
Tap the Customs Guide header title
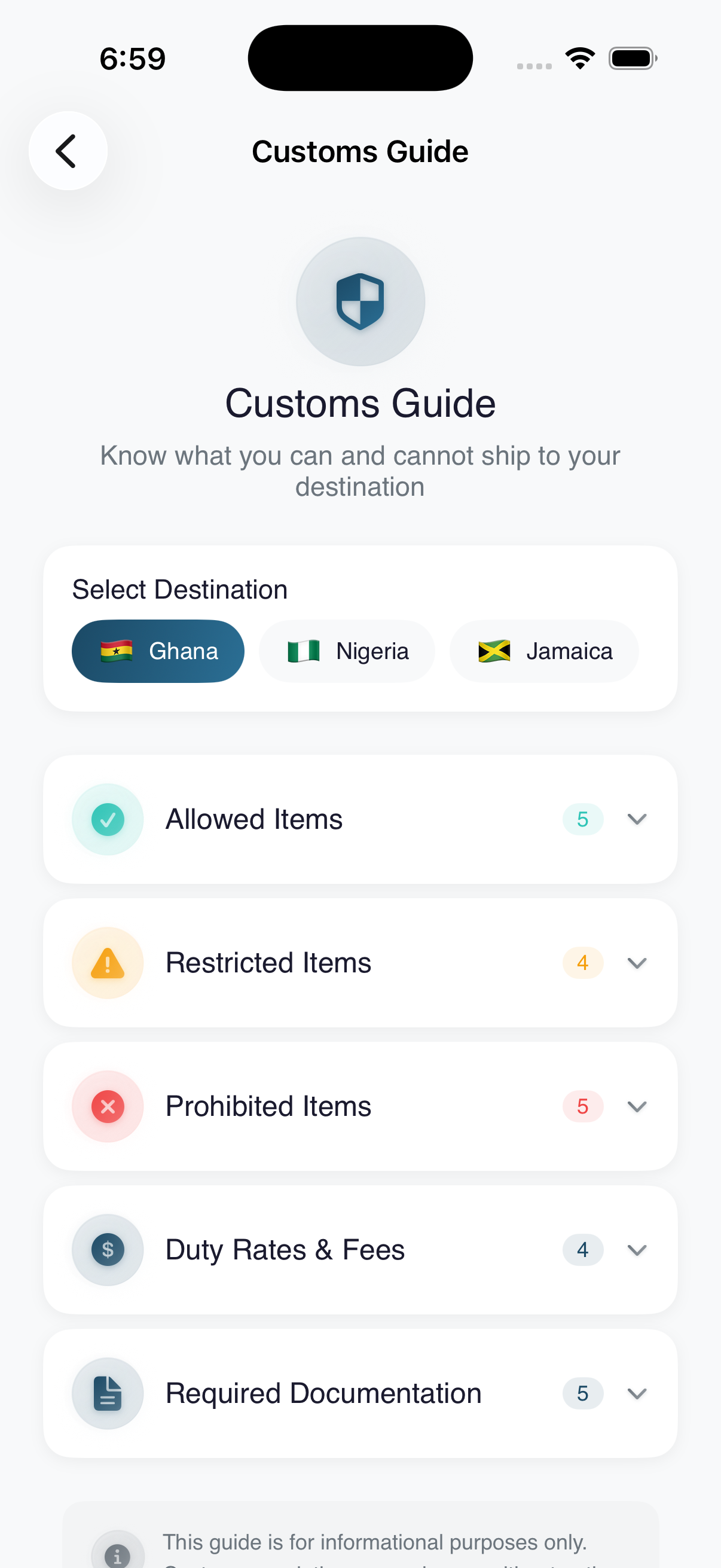360,150
